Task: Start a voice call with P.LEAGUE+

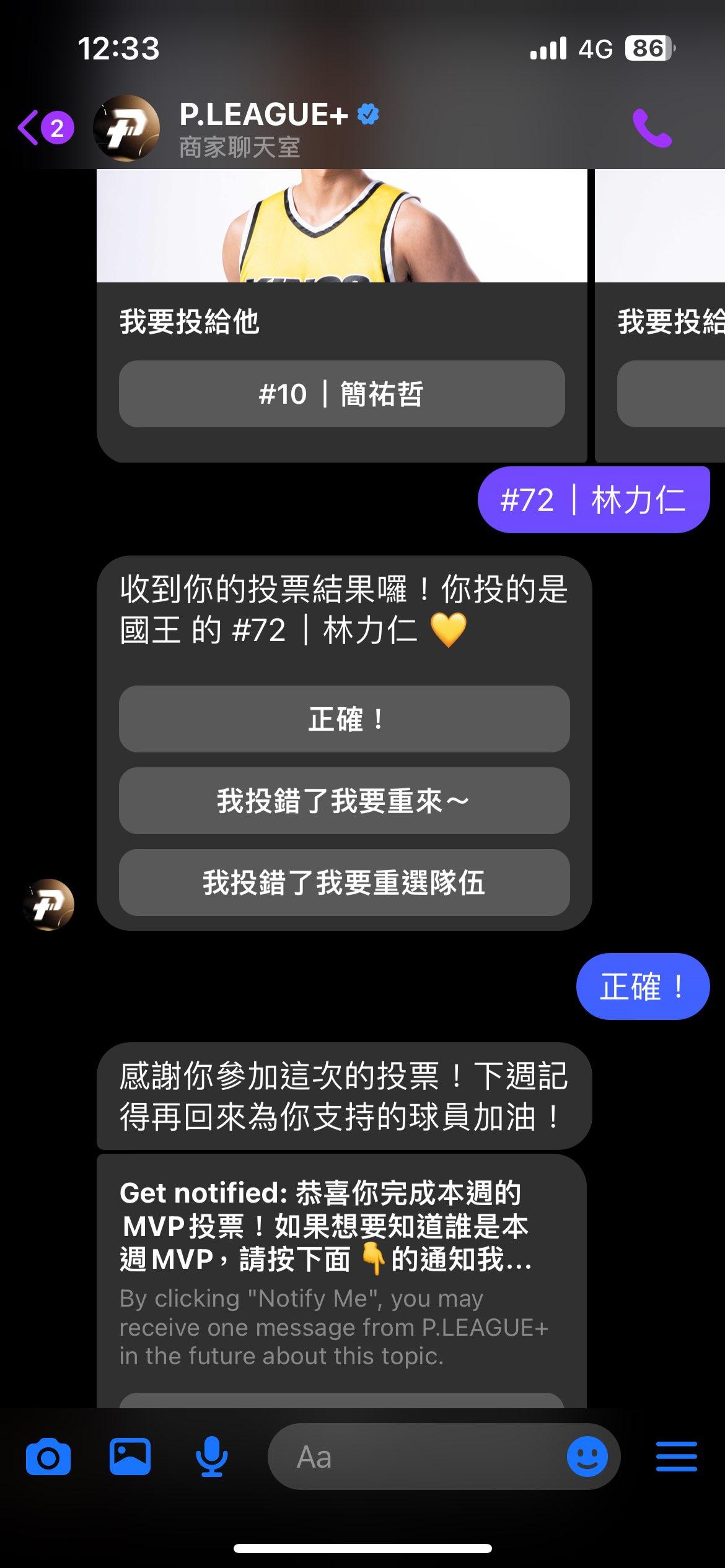Action: point(652,128)
